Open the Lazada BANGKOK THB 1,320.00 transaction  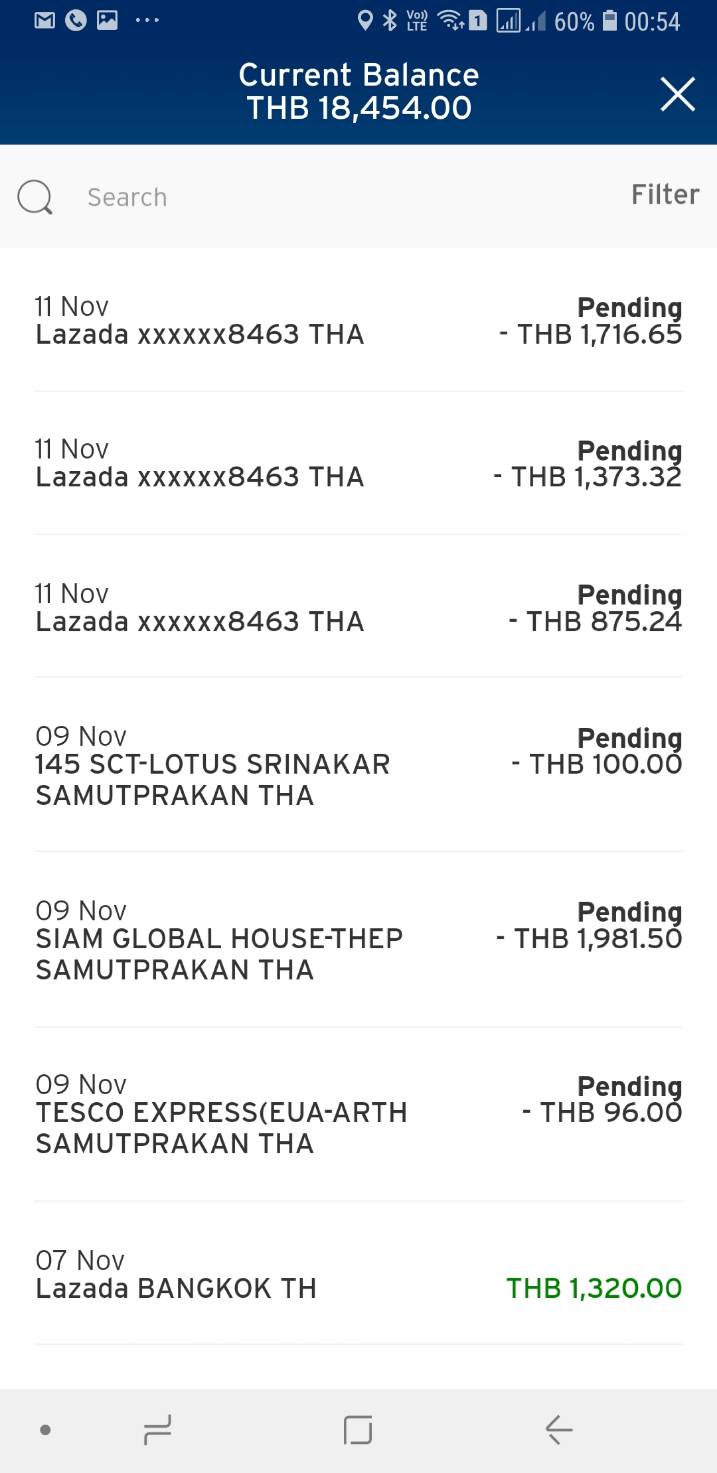[358, 1274]
